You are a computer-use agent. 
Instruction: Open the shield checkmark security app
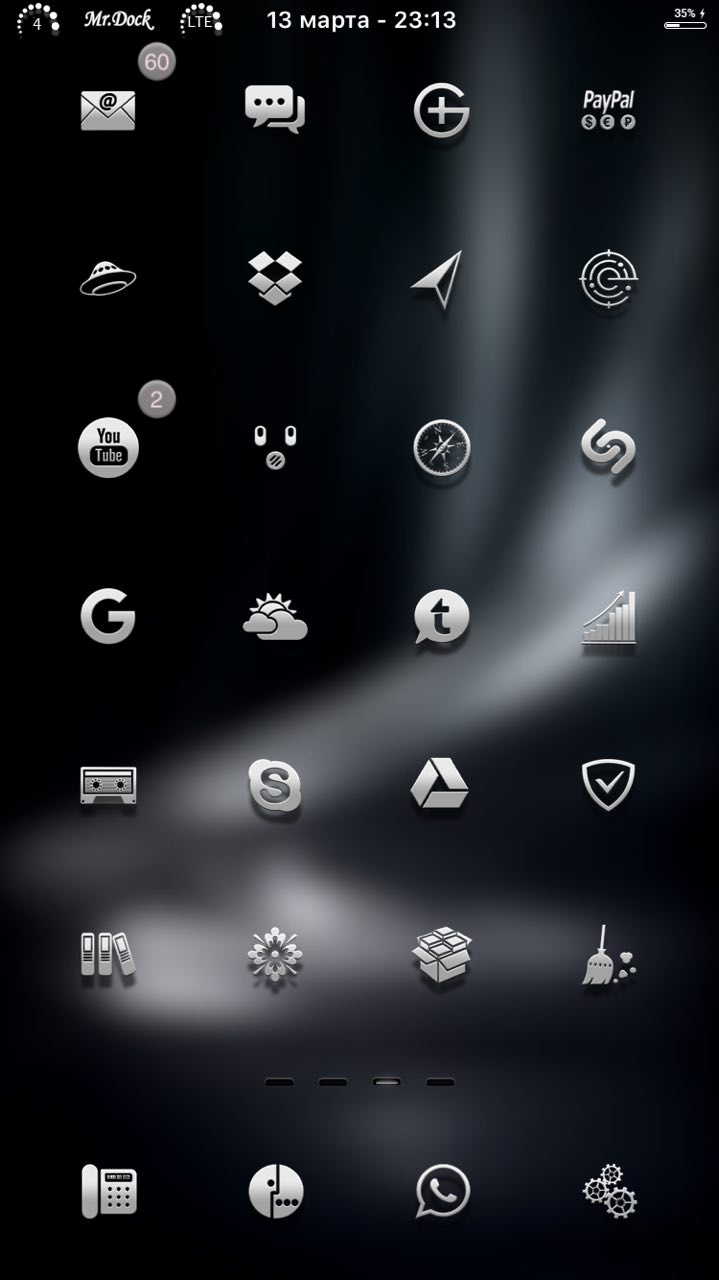[608, 784]
